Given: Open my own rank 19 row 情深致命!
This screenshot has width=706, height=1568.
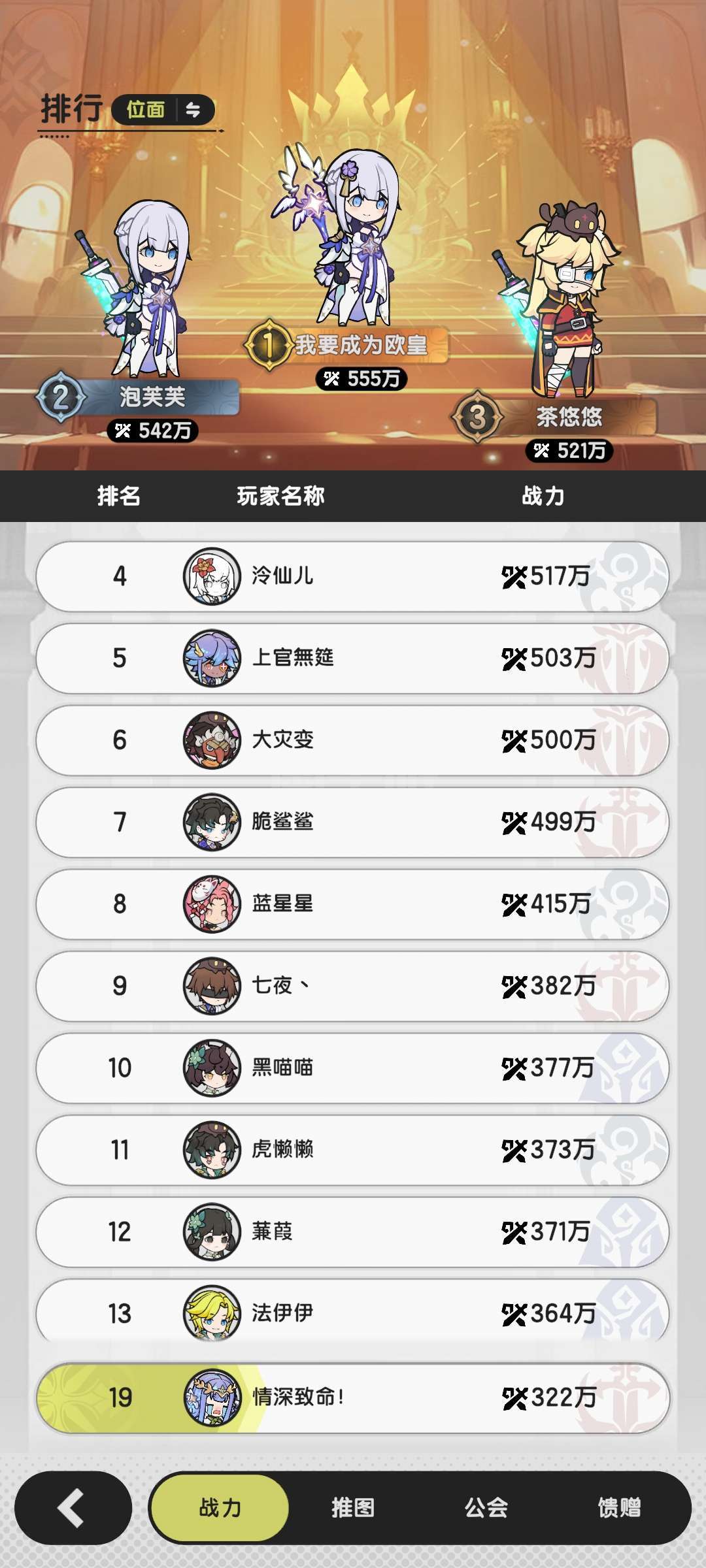Looking at the screenshot, I should click(352, 1398).
